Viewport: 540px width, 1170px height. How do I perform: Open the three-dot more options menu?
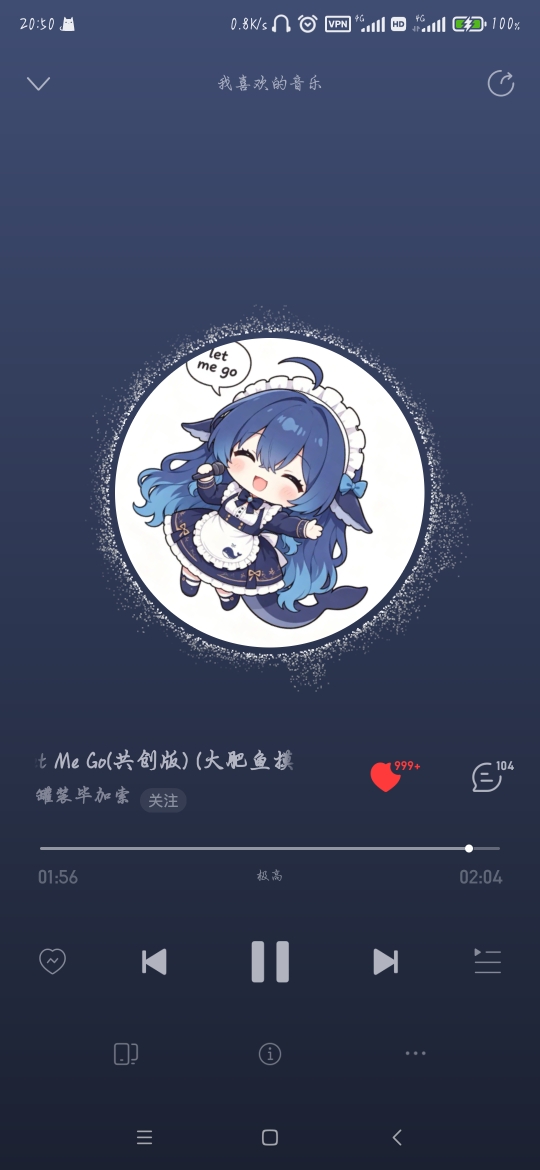pos(415,1054)
